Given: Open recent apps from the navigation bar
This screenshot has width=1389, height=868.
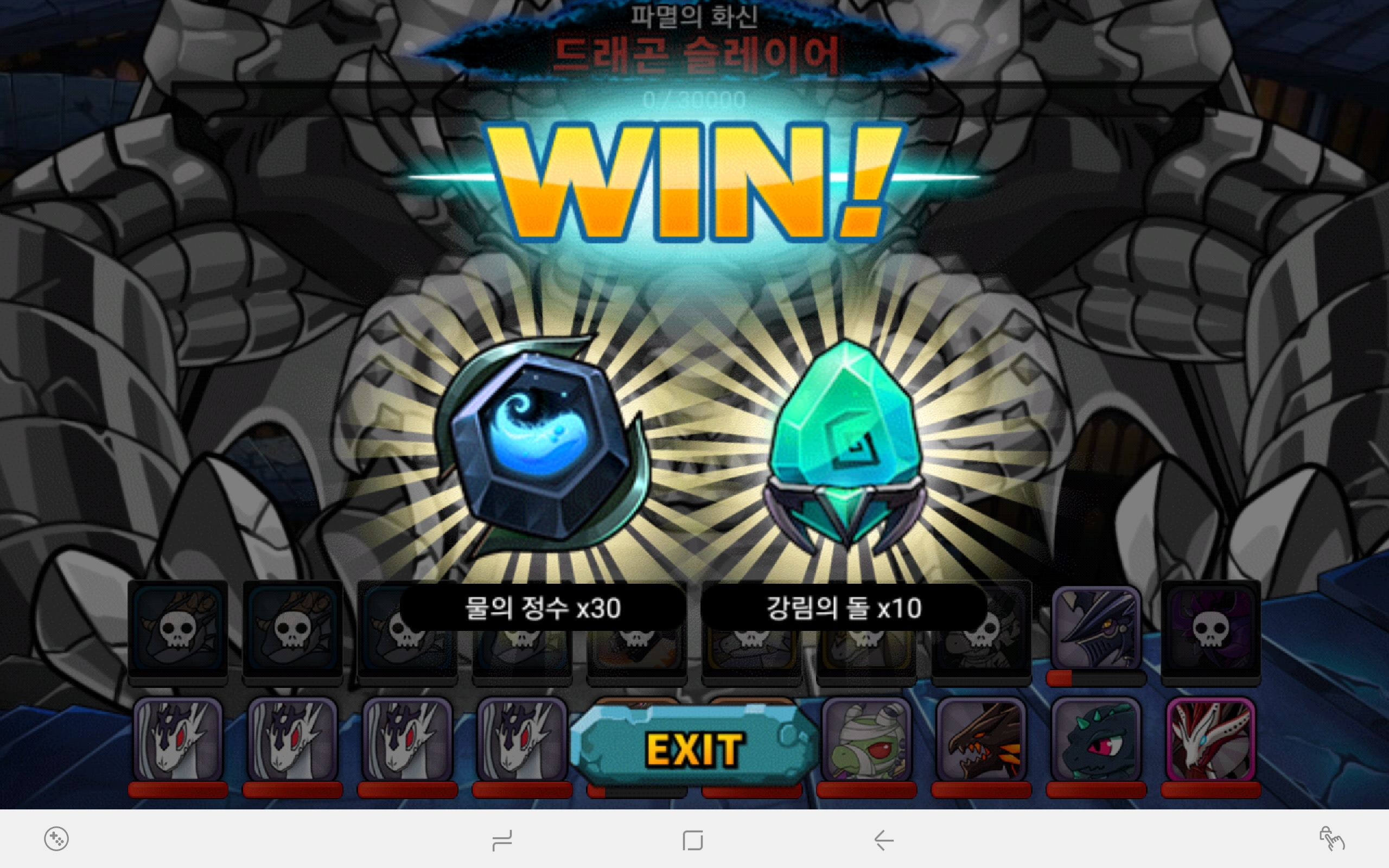Looking at the screenshot, I should [x=502, y=840].
